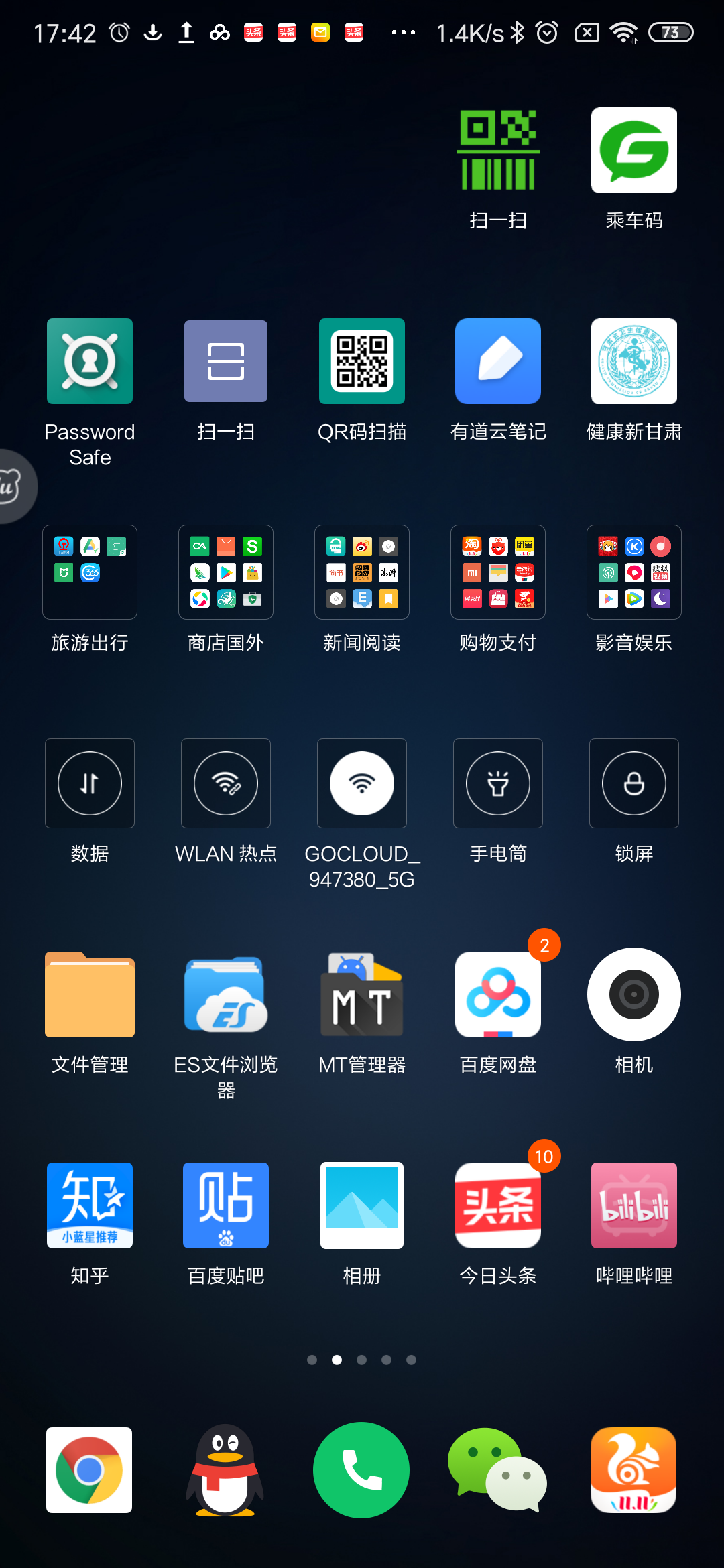Viewport: 724px width, 1568px height.
Task: Launch Password Safe app
Action: (90, 362)
